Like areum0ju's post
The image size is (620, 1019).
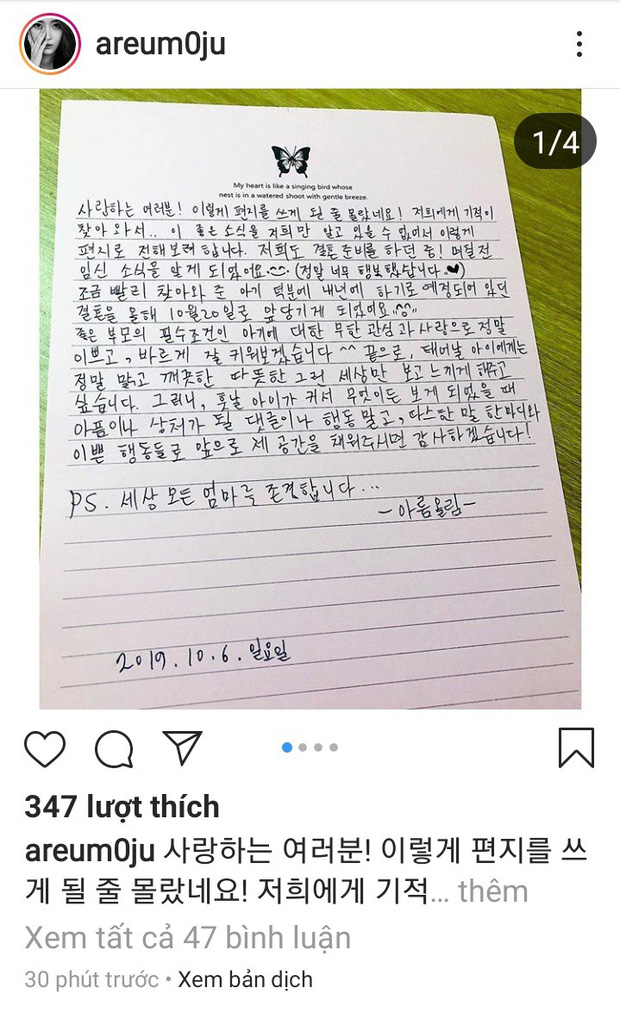(44, 748)
